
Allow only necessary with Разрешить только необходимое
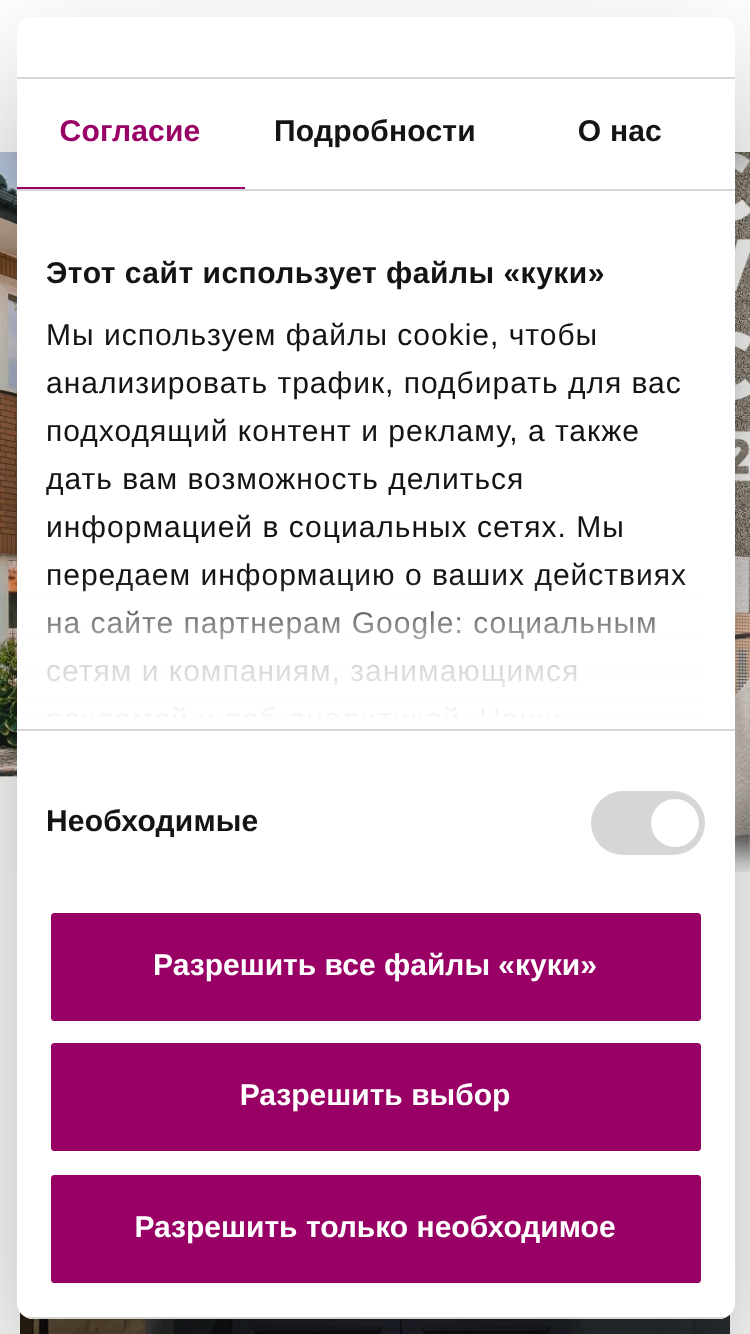pyautogui.click(x=376, y=1229)
